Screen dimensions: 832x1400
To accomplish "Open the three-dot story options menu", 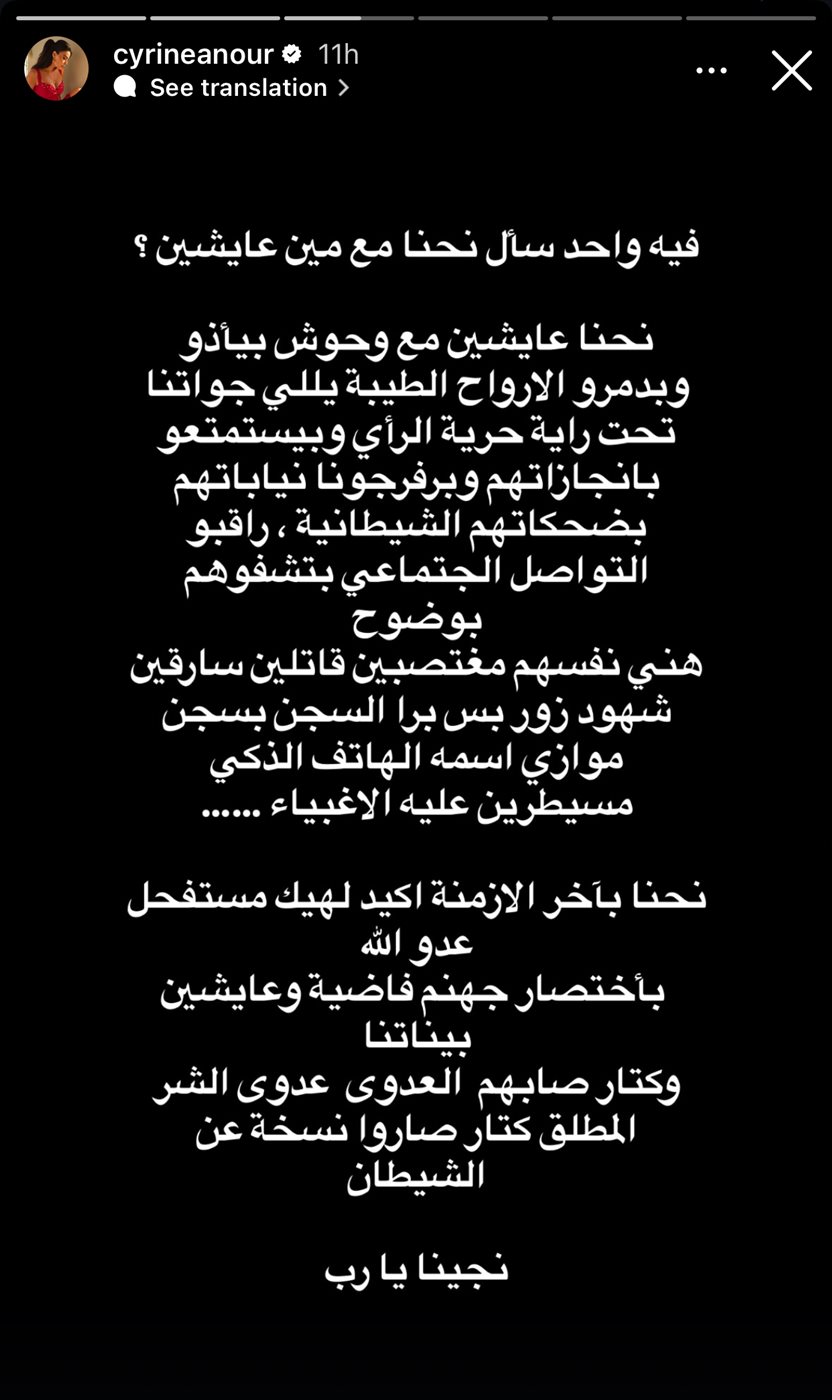I will [712, 71].
